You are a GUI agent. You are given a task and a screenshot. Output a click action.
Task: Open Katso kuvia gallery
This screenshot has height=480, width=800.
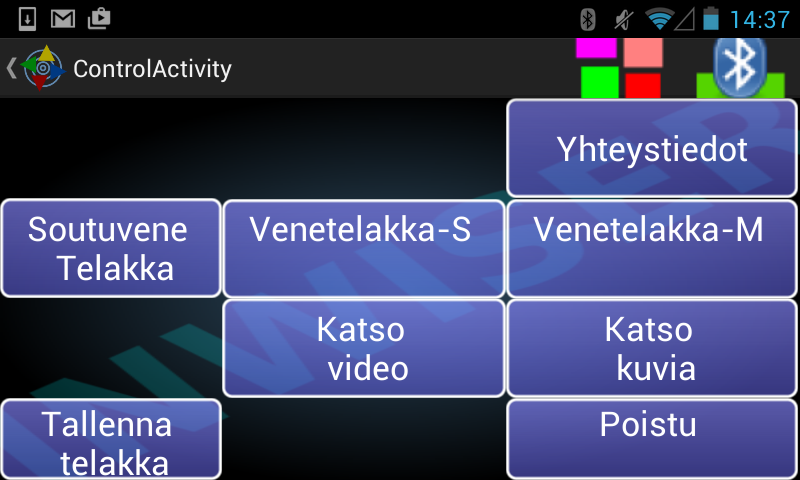pos(652,348)
